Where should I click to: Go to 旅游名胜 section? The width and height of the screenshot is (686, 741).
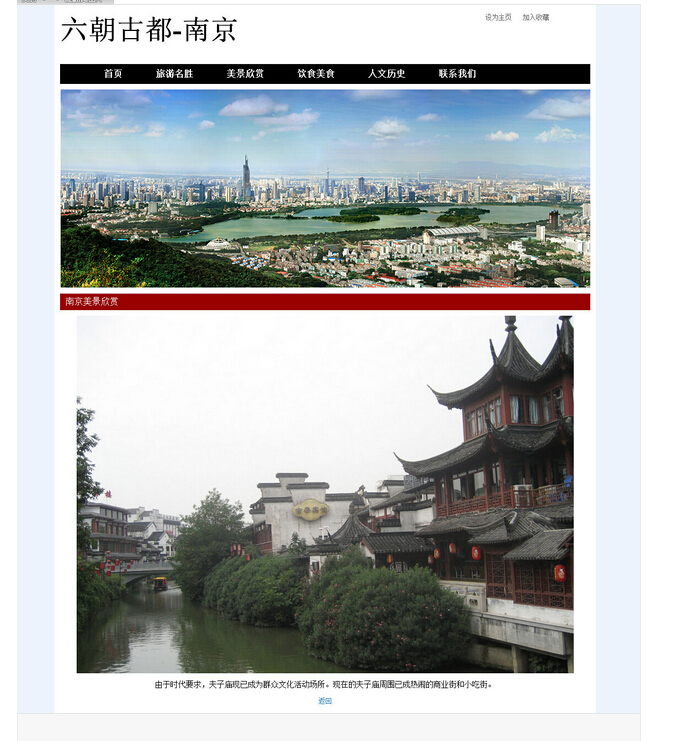click(174, 74)
